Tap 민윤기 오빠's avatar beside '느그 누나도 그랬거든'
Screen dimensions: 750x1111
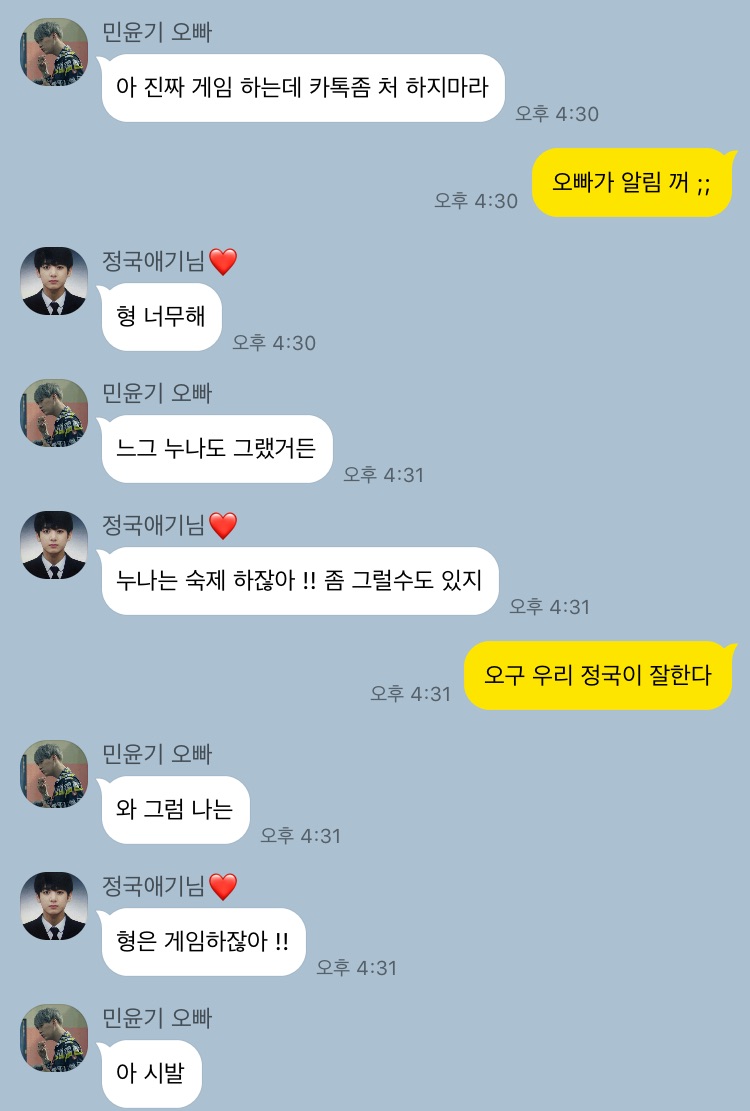(54, 413)
